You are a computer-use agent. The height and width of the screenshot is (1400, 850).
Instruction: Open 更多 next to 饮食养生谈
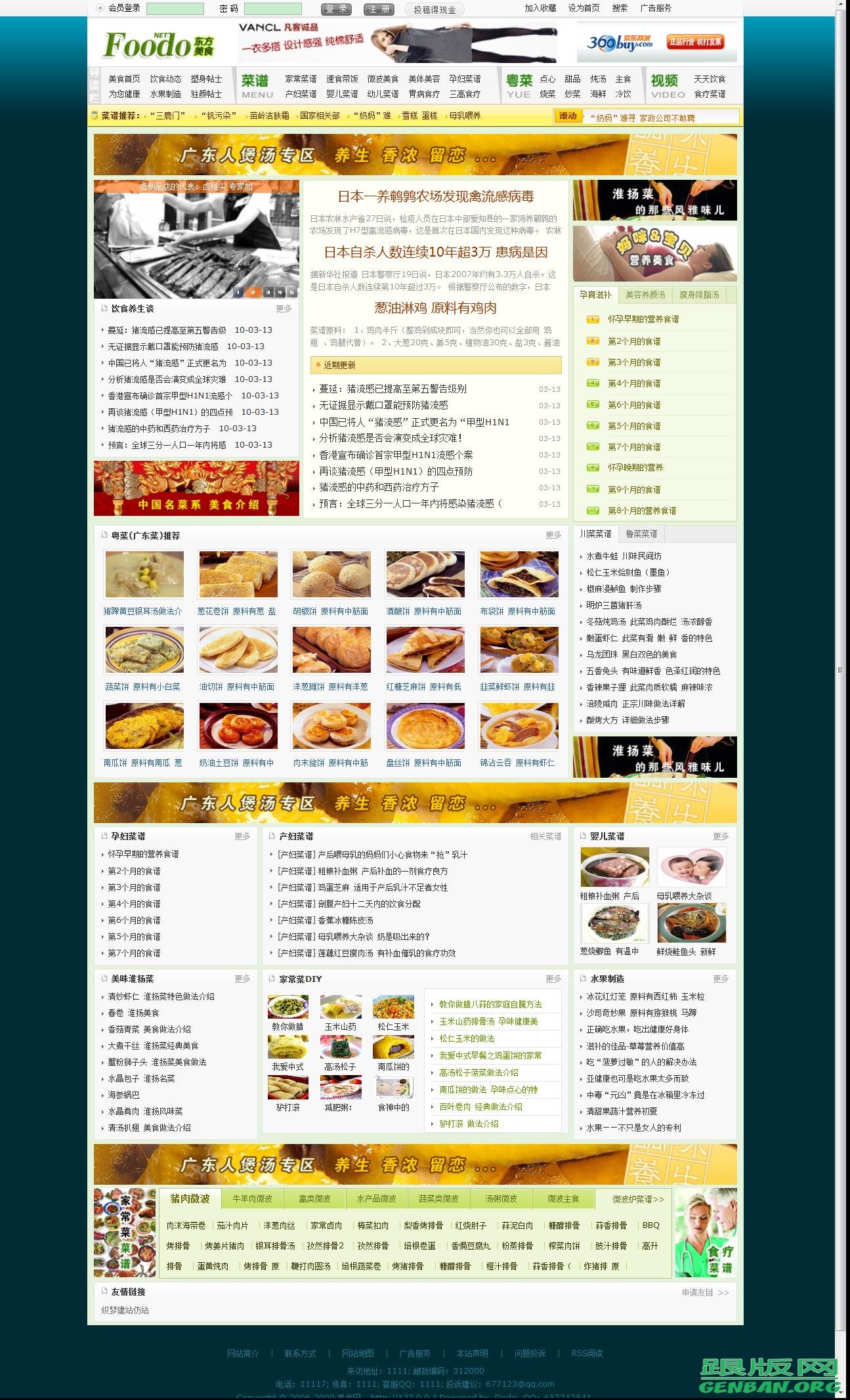point(284,308)
